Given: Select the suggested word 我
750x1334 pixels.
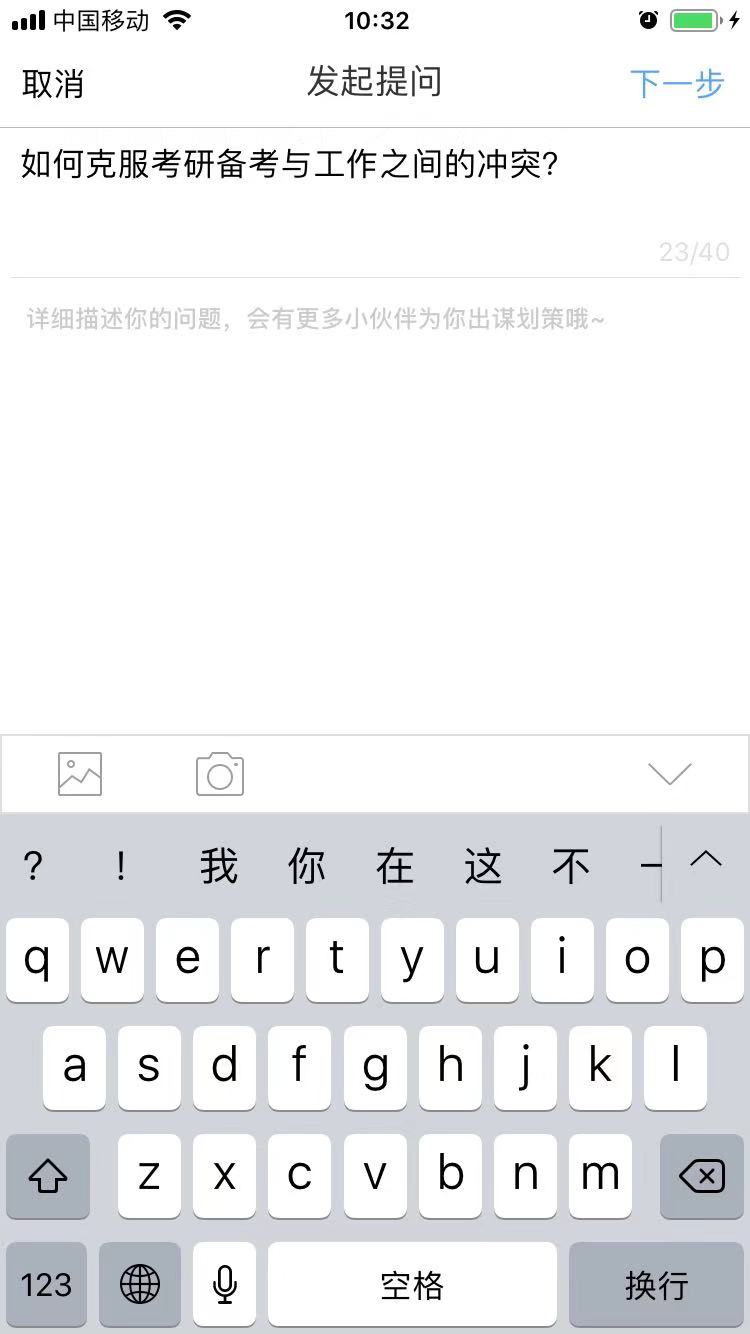Looking at the screenshot, I should 218,866.
